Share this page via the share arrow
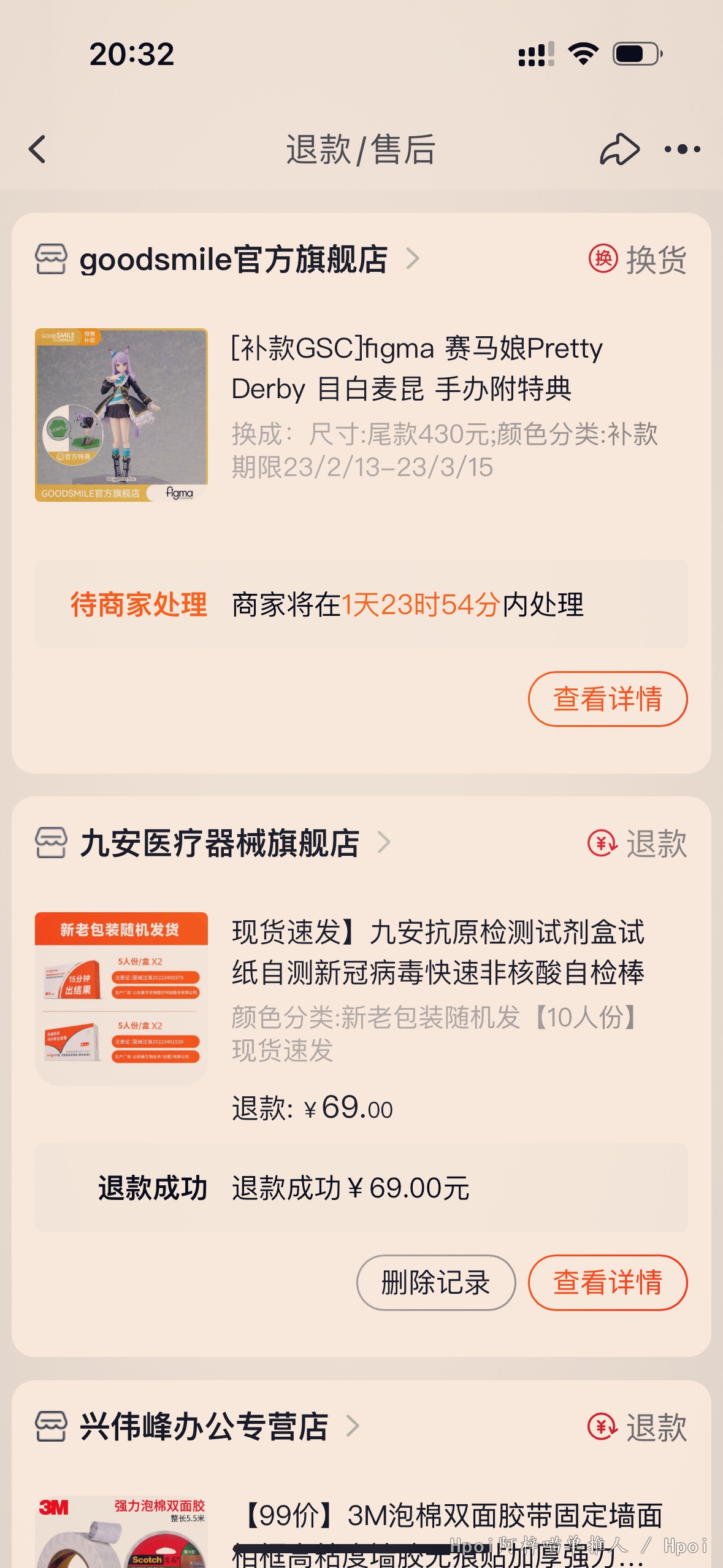This screenshot has width=723, height=1568. click(619, 150)
